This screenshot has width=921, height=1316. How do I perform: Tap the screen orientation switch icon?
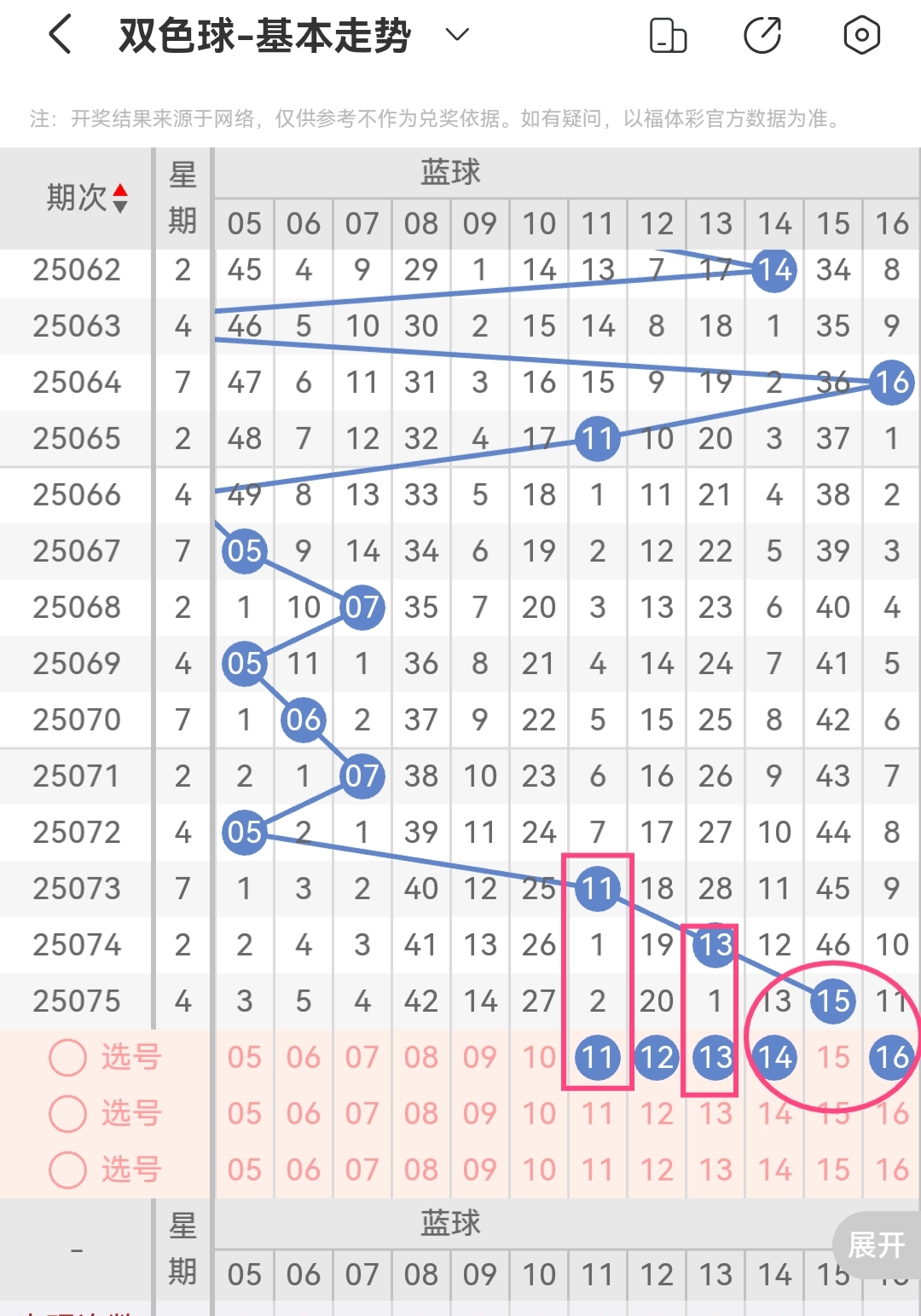[668, 36]
